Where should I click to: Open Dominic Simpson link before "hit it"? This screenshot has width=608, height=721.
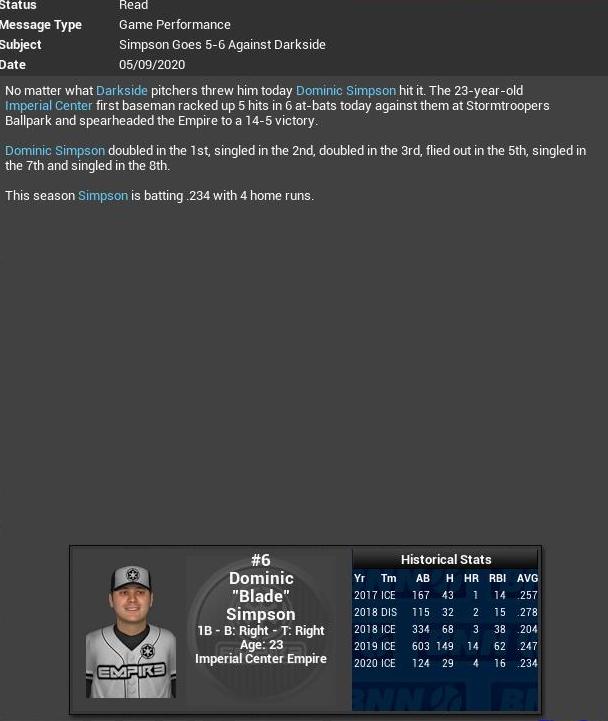pos(345,91)
